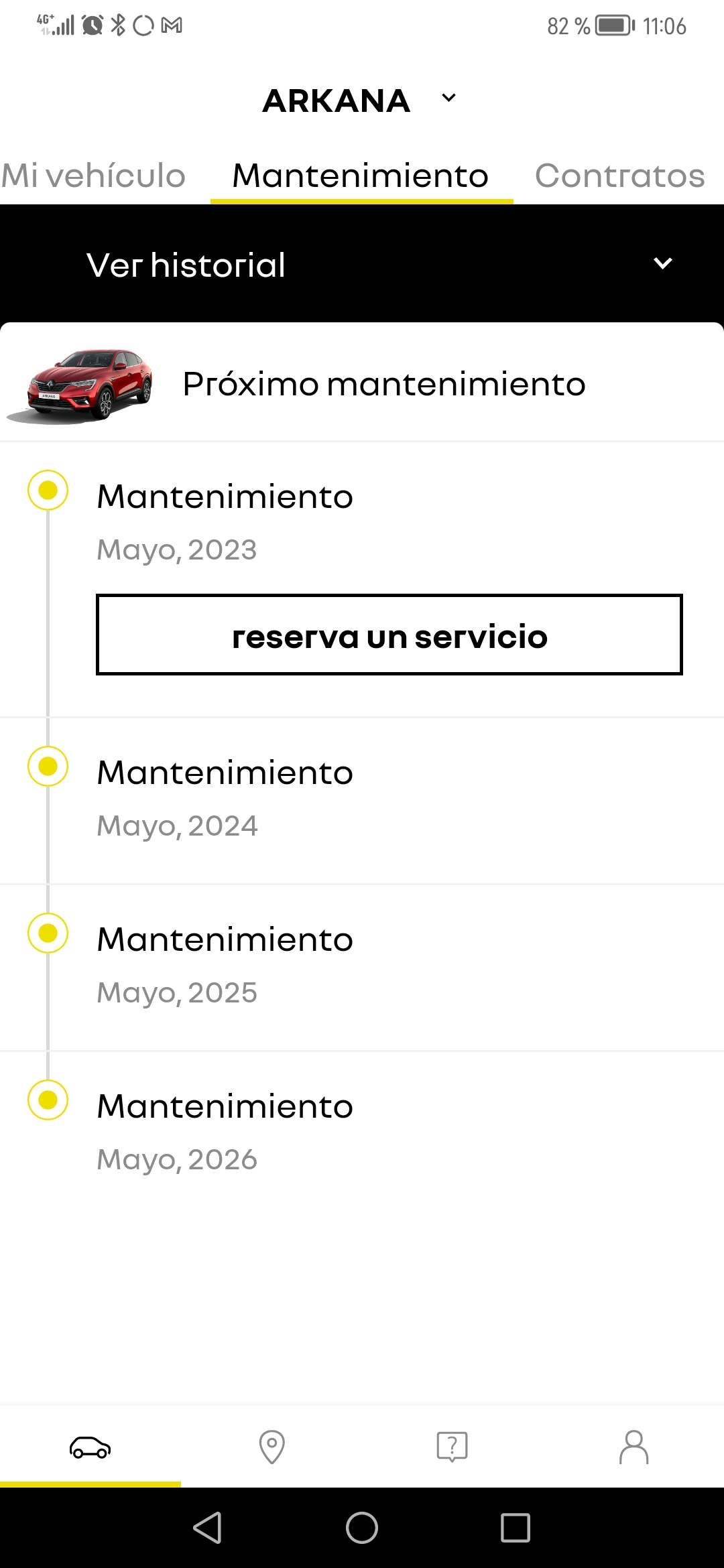Image resolution: width=724 pixels, height=1568 pixels.
Task: Switch to the Contratos tab
Action: pos(619,176)
